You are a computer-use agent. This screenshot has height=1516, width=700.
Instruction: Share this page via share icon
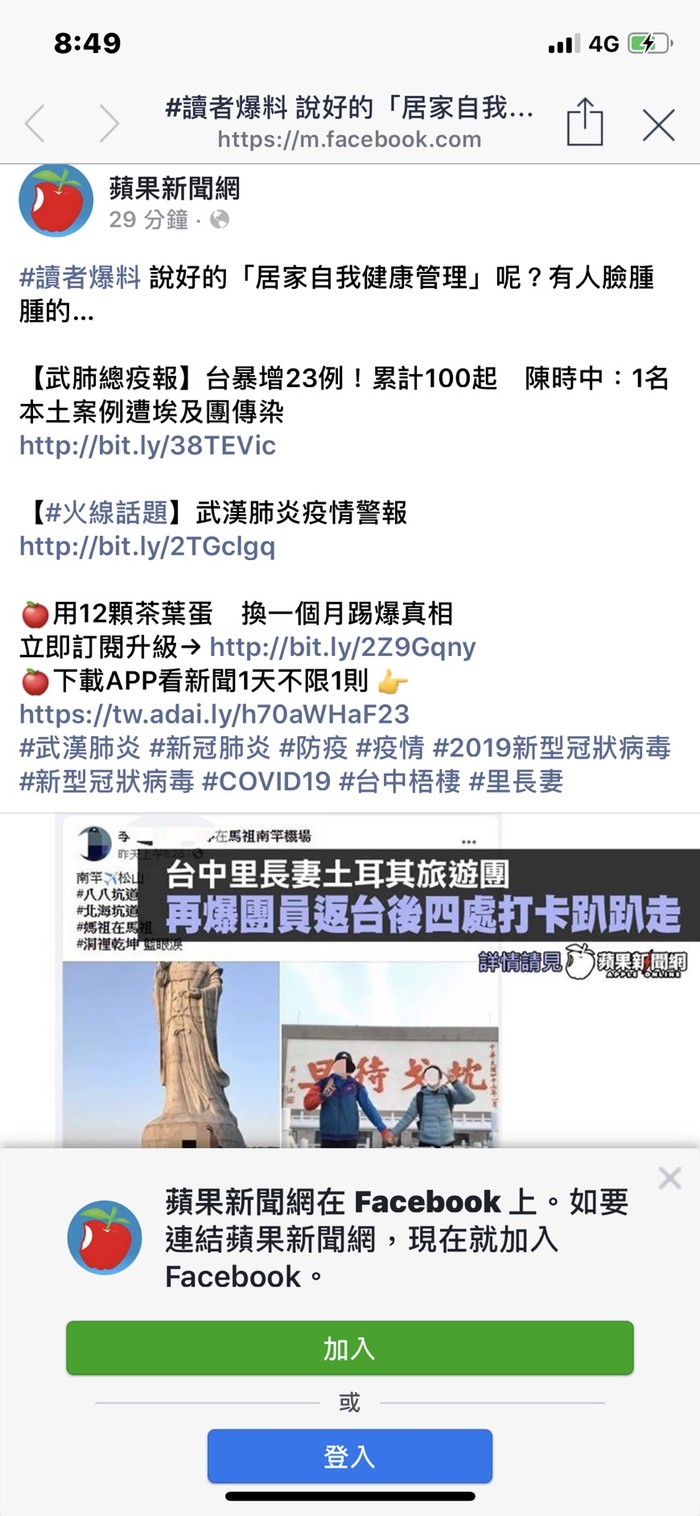pos(585,124)
